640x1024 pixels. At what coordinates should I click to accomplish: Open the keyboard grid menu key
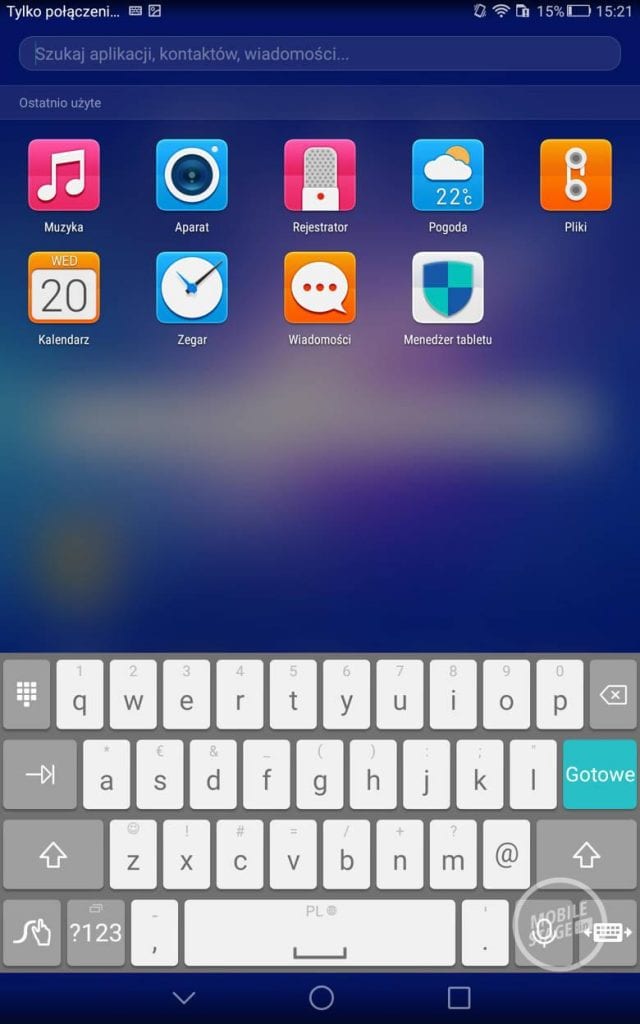pyautogui.click(x=27, y=695)
